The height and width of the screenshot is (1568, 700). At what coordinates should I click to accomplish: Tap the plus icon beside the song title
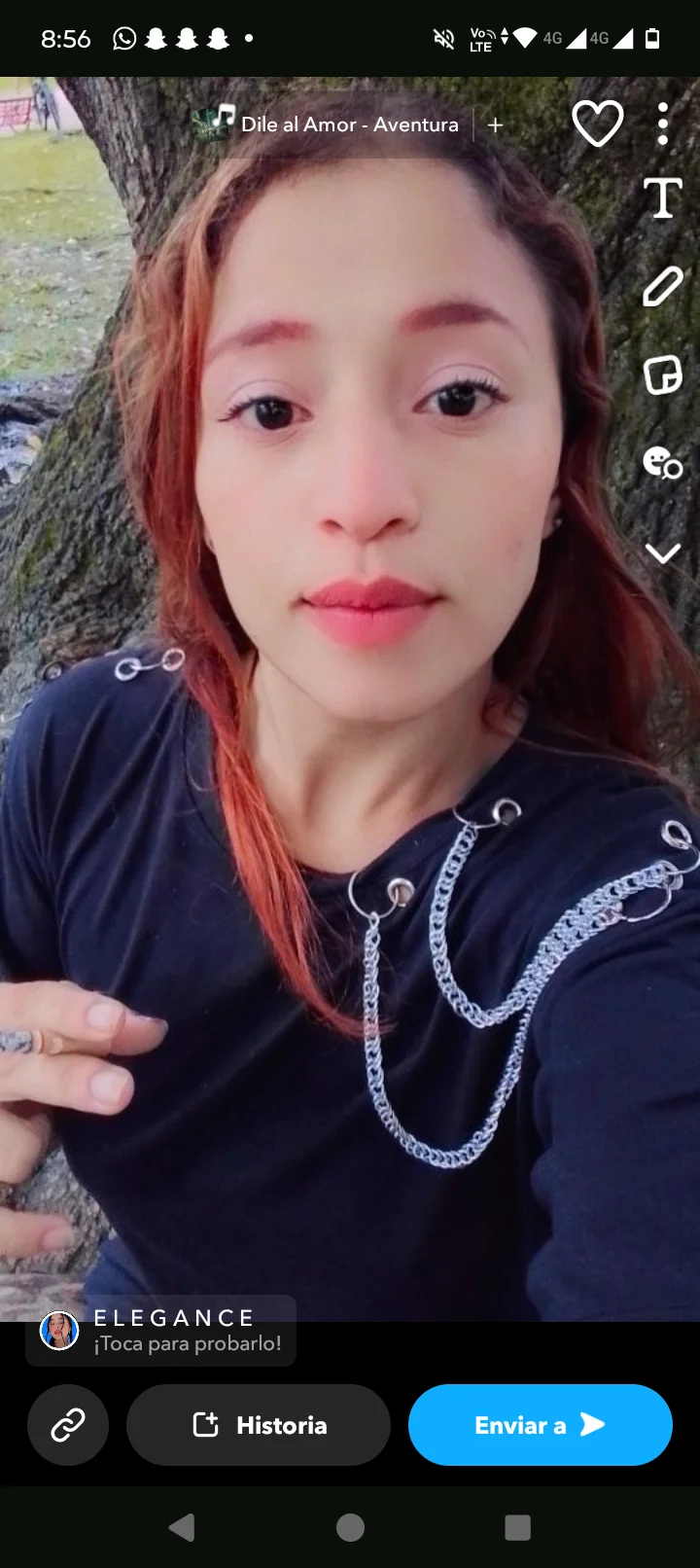496,125
